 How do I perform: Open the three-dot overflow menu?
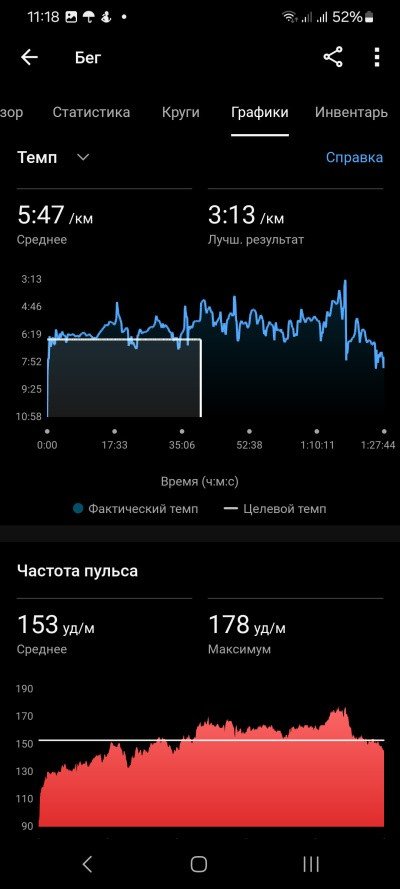(377, 57)
